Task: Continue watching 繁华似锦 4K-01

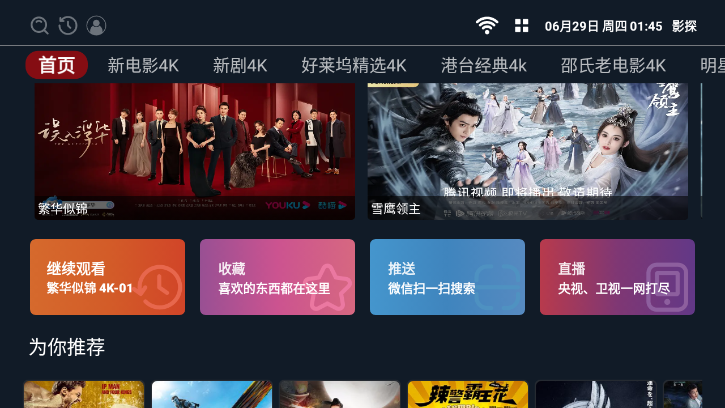Action: pyautogui.click(x=107, y=277)
